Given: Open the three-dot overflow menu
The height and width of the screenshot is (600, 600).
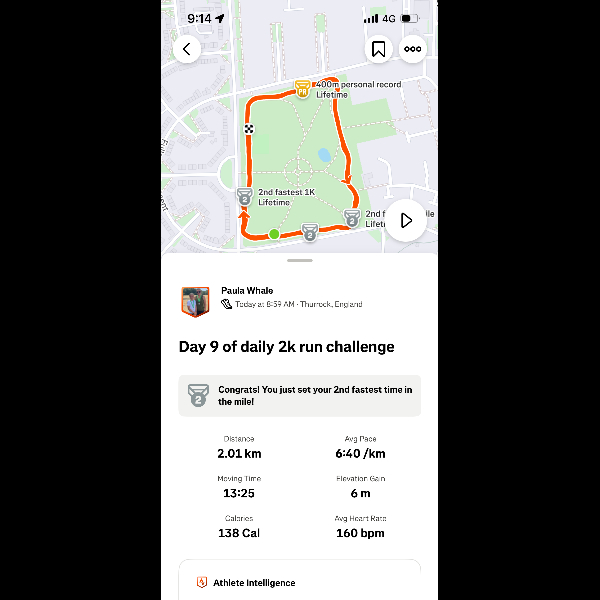Looking at the screenshot, I should 412,49.
